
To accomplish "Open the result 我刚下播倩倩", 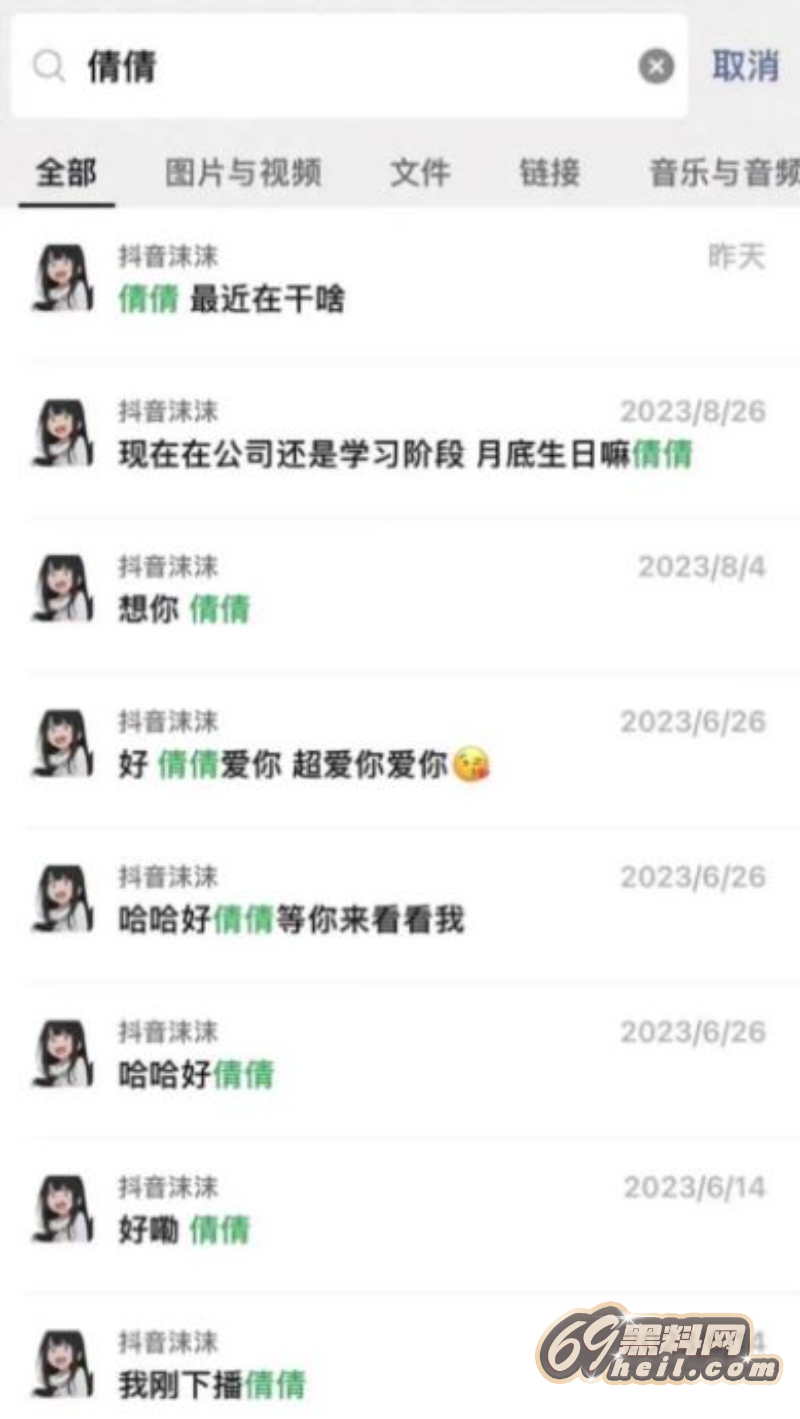I will [x=300, y=1365].
